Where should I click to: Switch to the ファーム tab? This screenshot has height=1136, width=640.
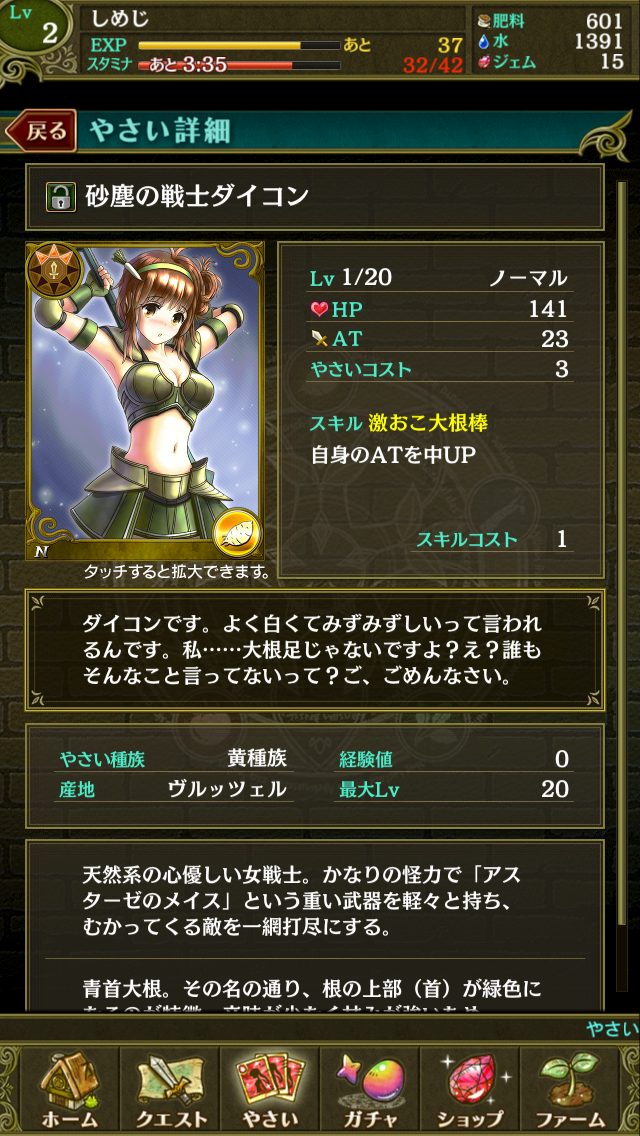click(x=569, y=1090)
